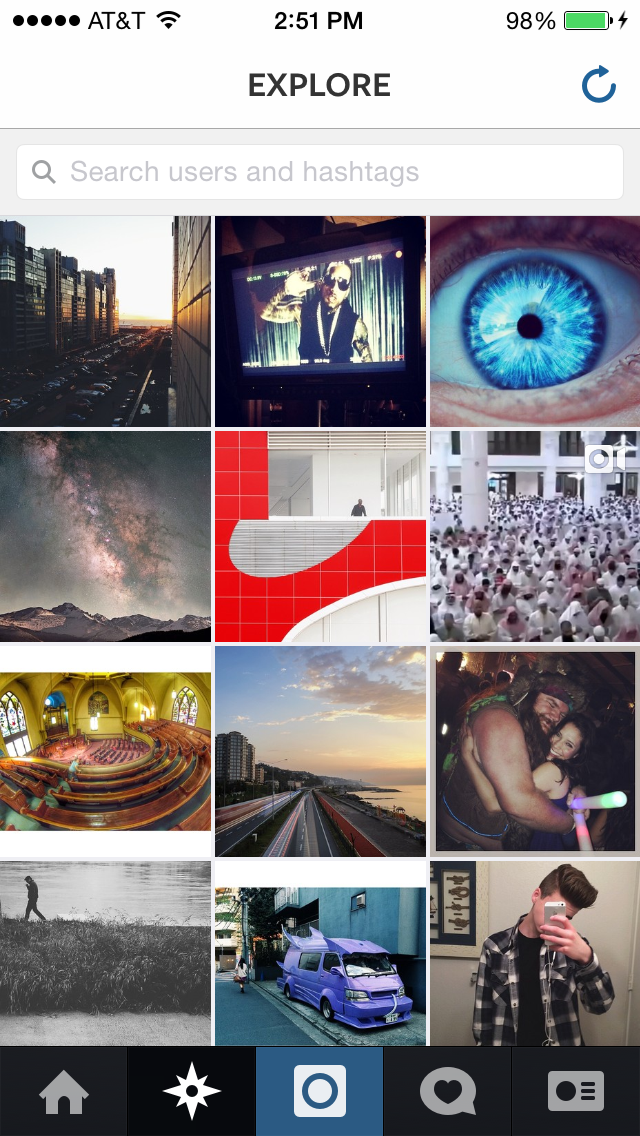Open the purple van photo
The width and height of the screenshot is (640, 1136).
pyautogui.click(x=320, y=953)
